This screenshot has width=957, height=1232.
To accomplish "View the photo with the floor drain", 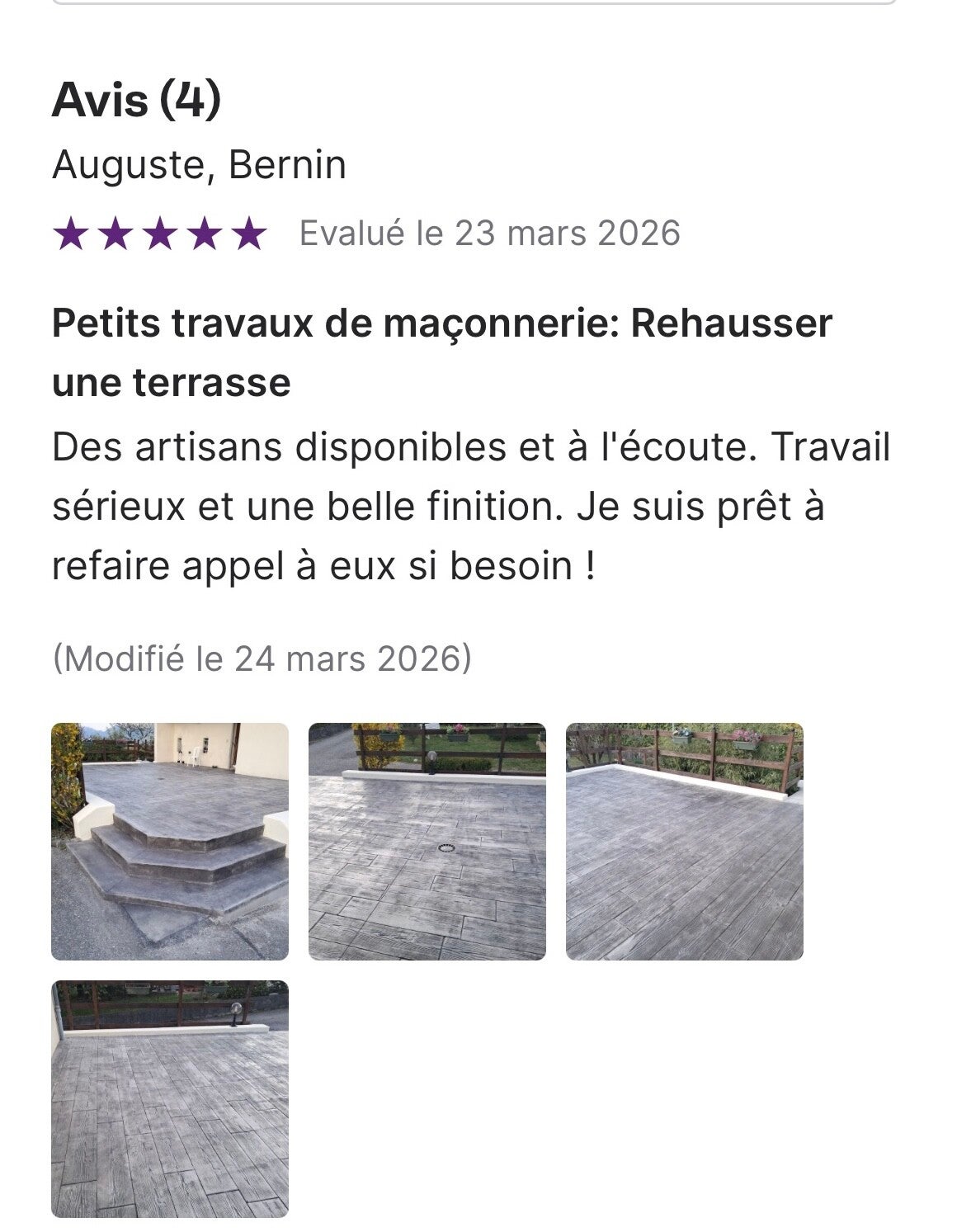I will [427, 841].
